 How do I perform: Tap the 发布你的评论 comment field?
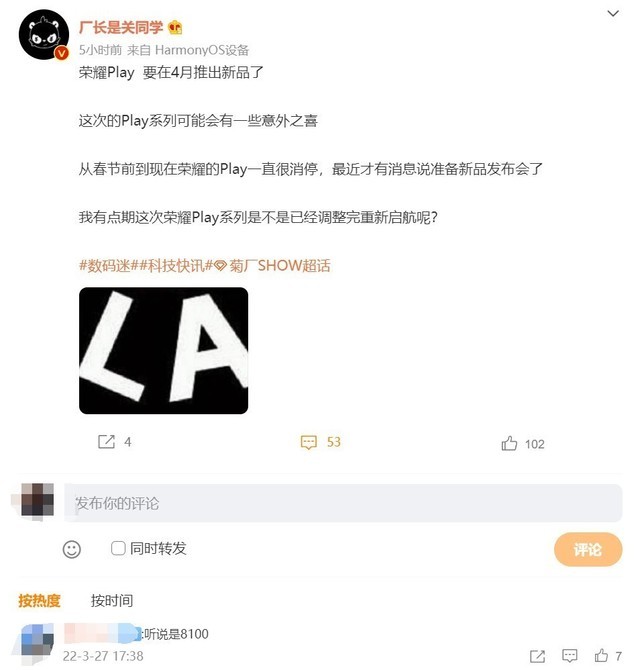click(x=340, y=503)
